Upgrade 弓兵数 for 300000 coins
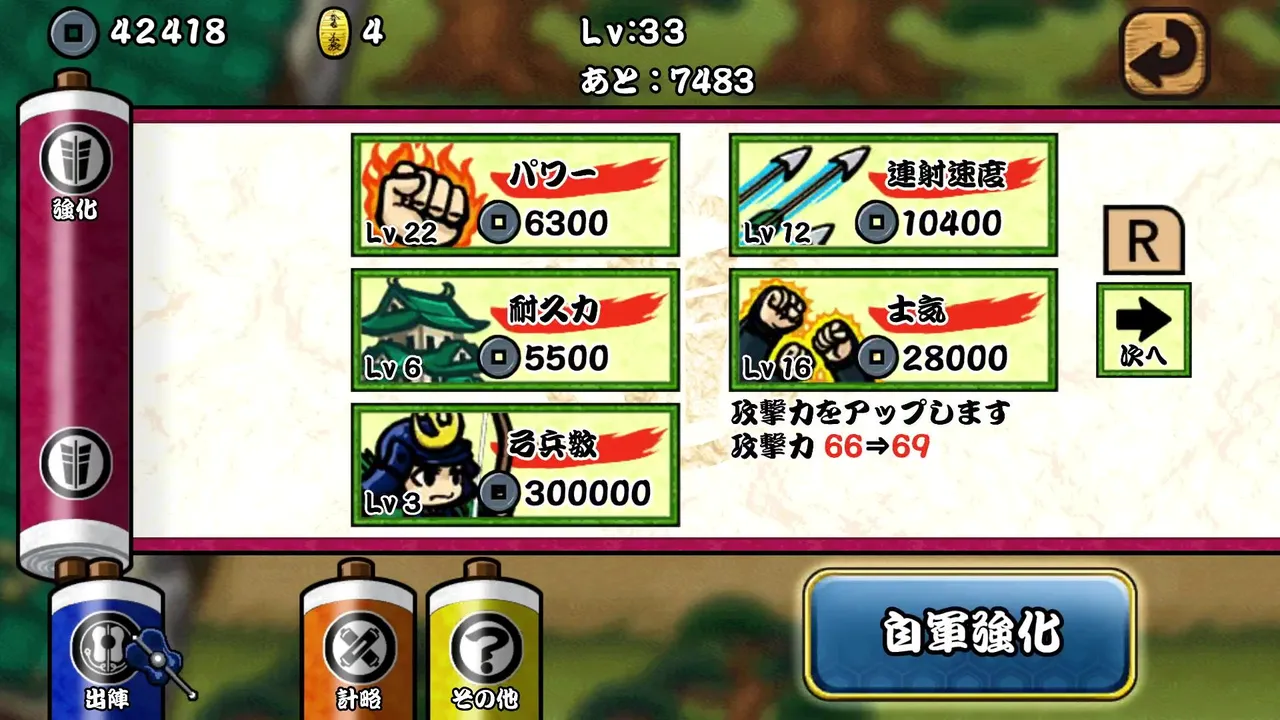The height and width of the screenshot is (720, 1280). pos(515,464)
